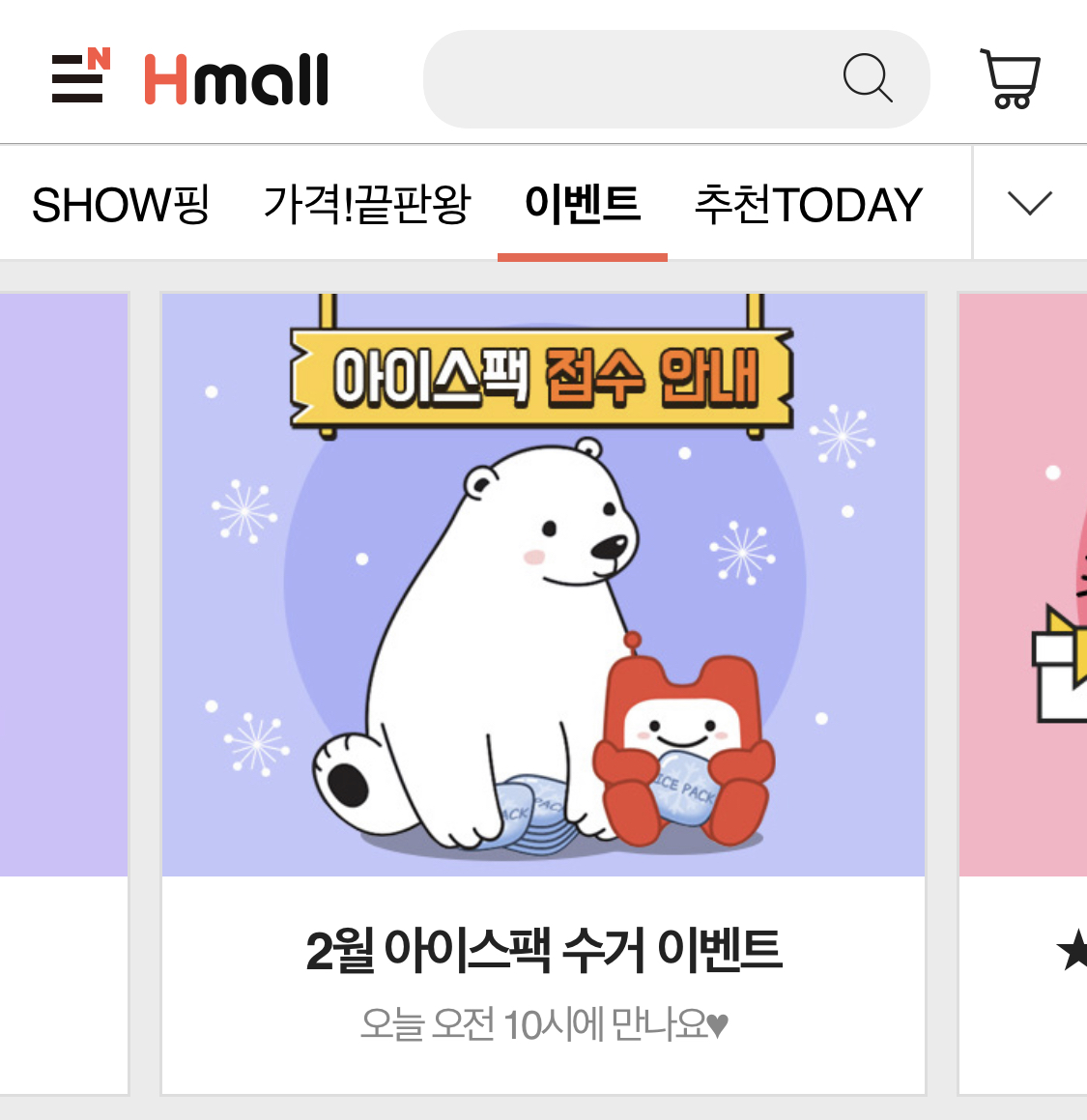Screen dimensions: 1087x1120
Task: Open the hamburger menu
Action: point(80,75)
